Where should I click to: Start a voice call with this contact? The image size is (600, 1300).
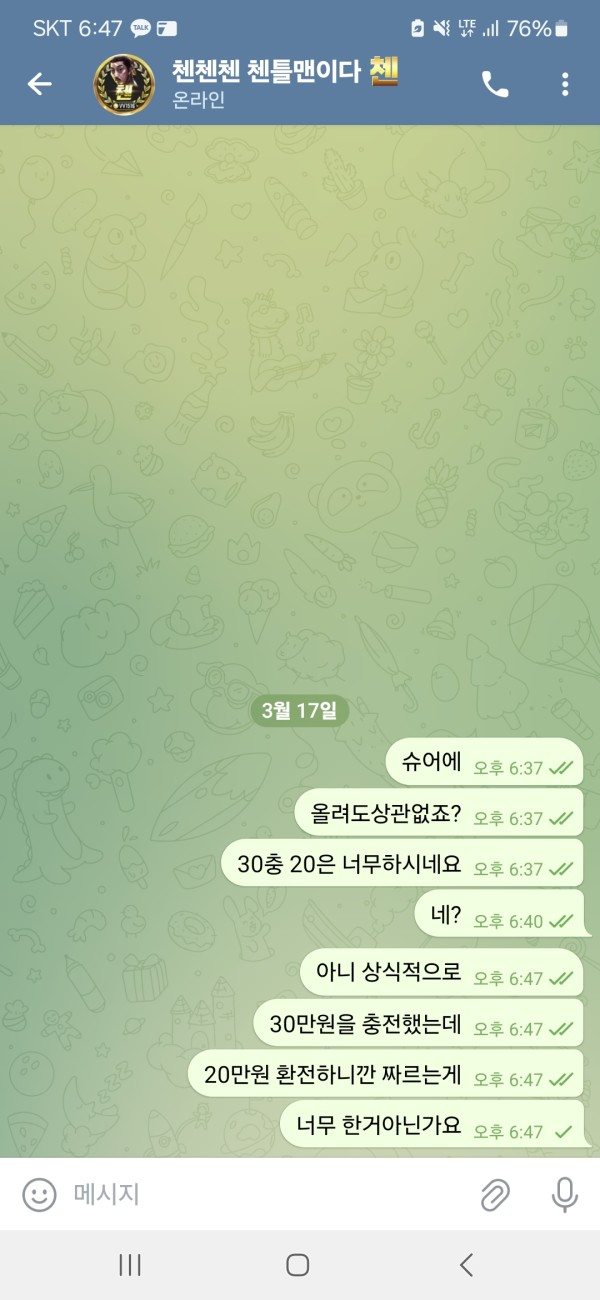tap(495, 85)
